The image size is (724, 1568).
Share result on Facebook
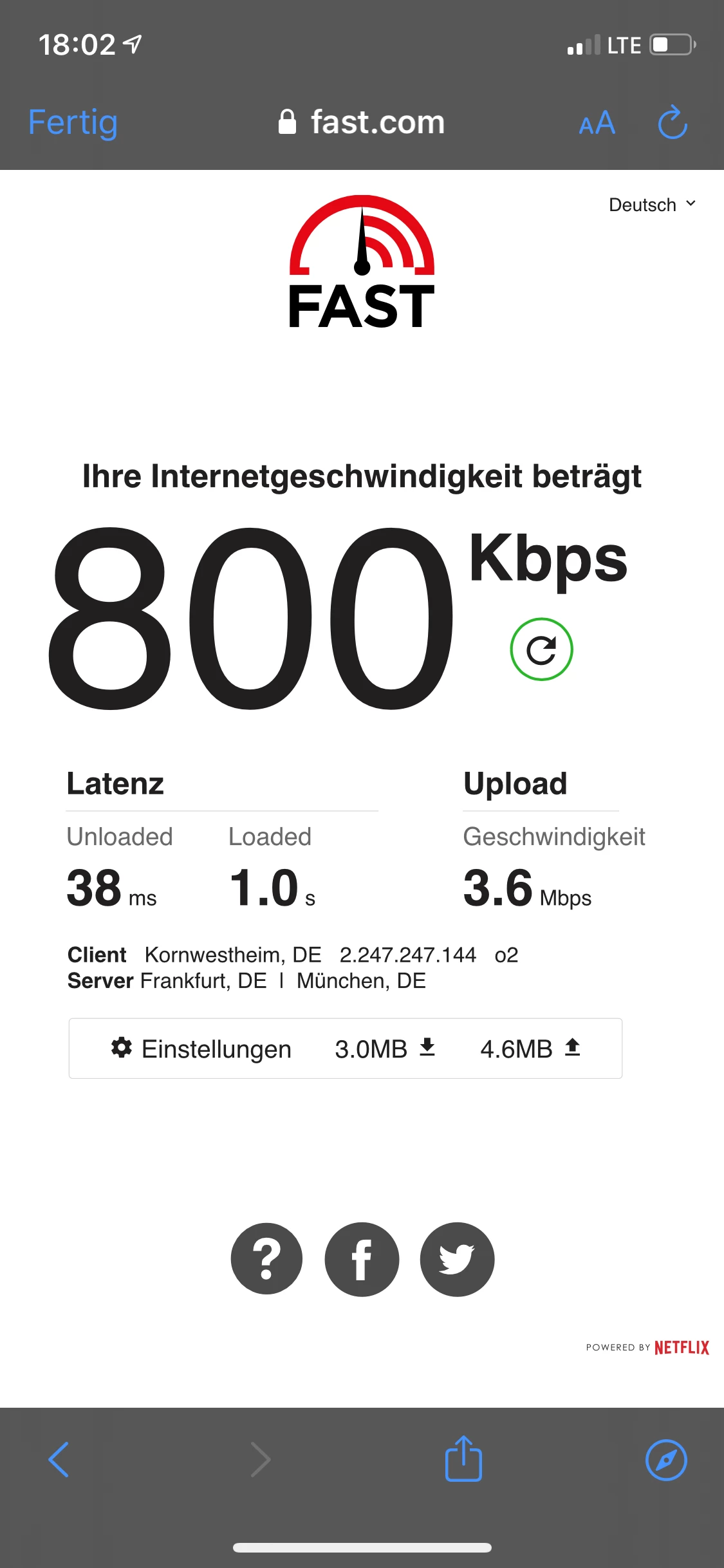(x=362, y=1259)
